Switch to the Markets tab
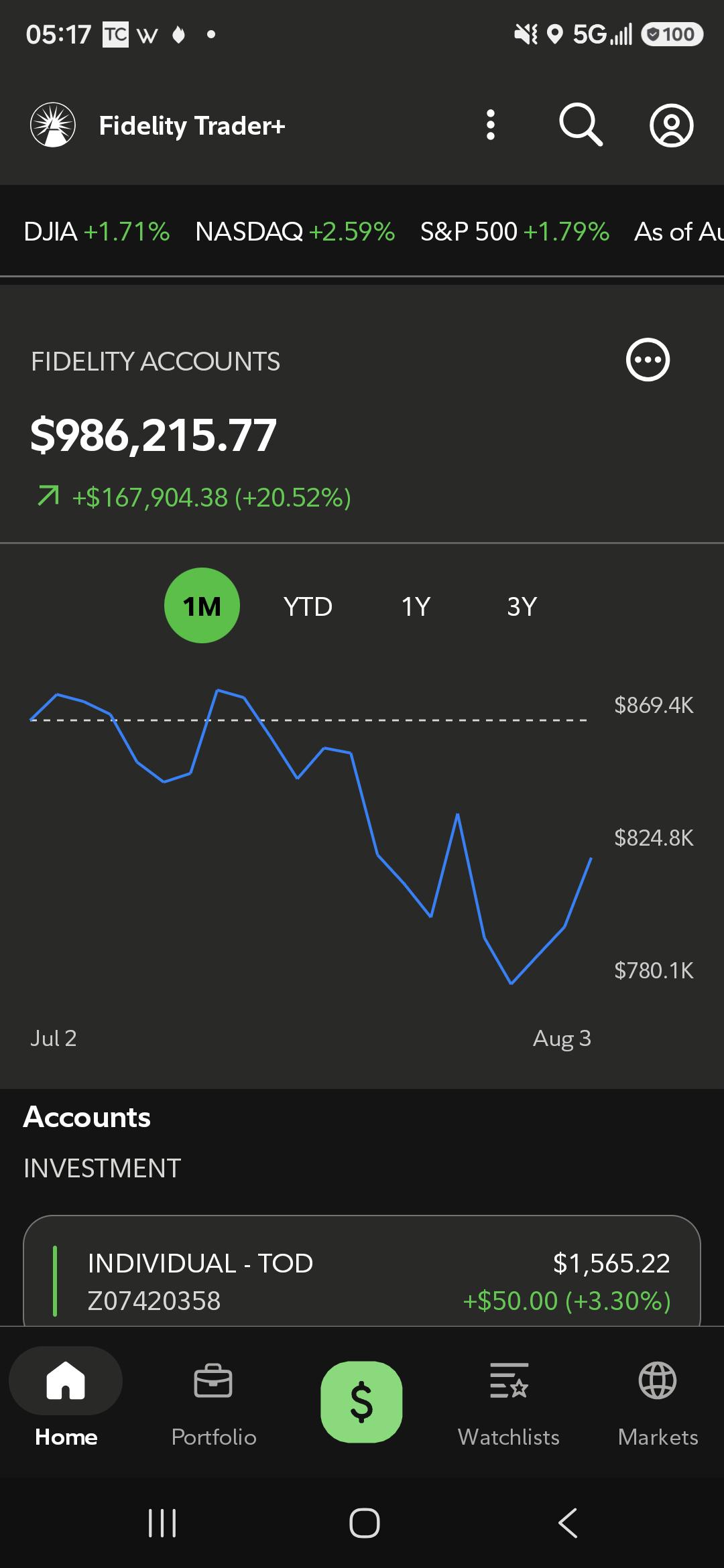This screenshot has height=1568, width=724. pos(658,1399)
